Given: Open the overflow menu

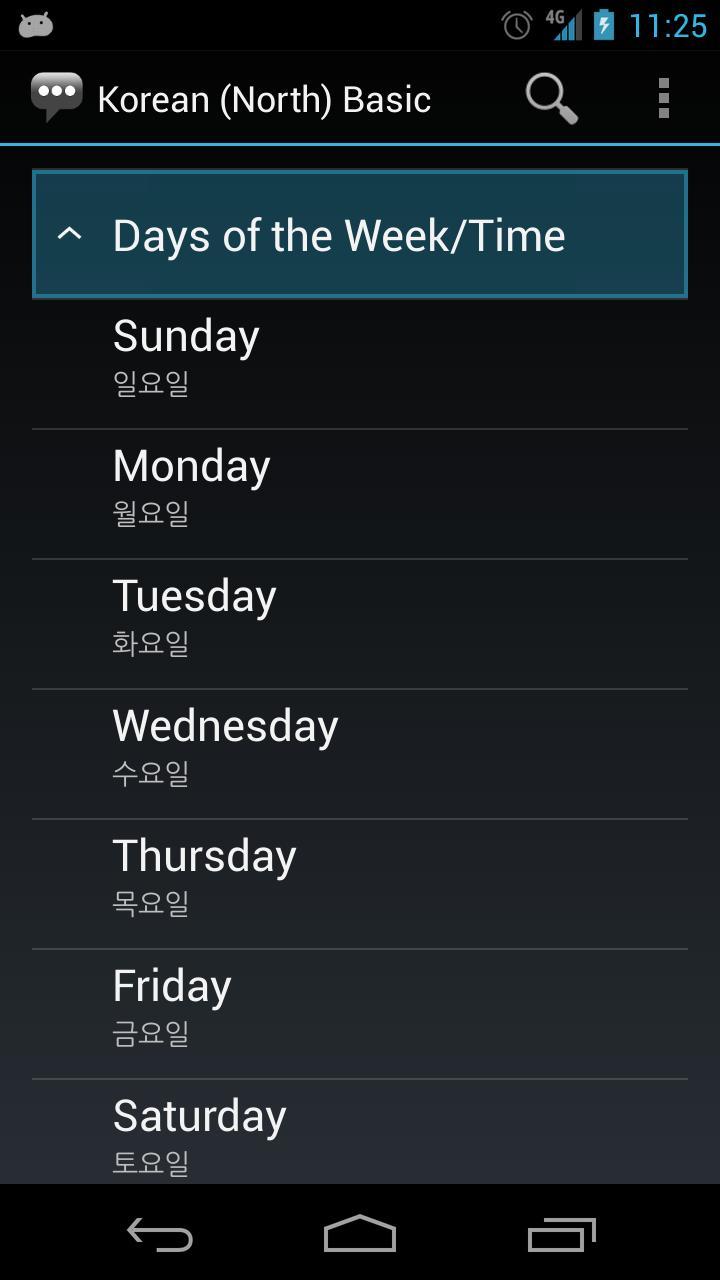Looking at the screenshot, I should [x=662, y=97].
